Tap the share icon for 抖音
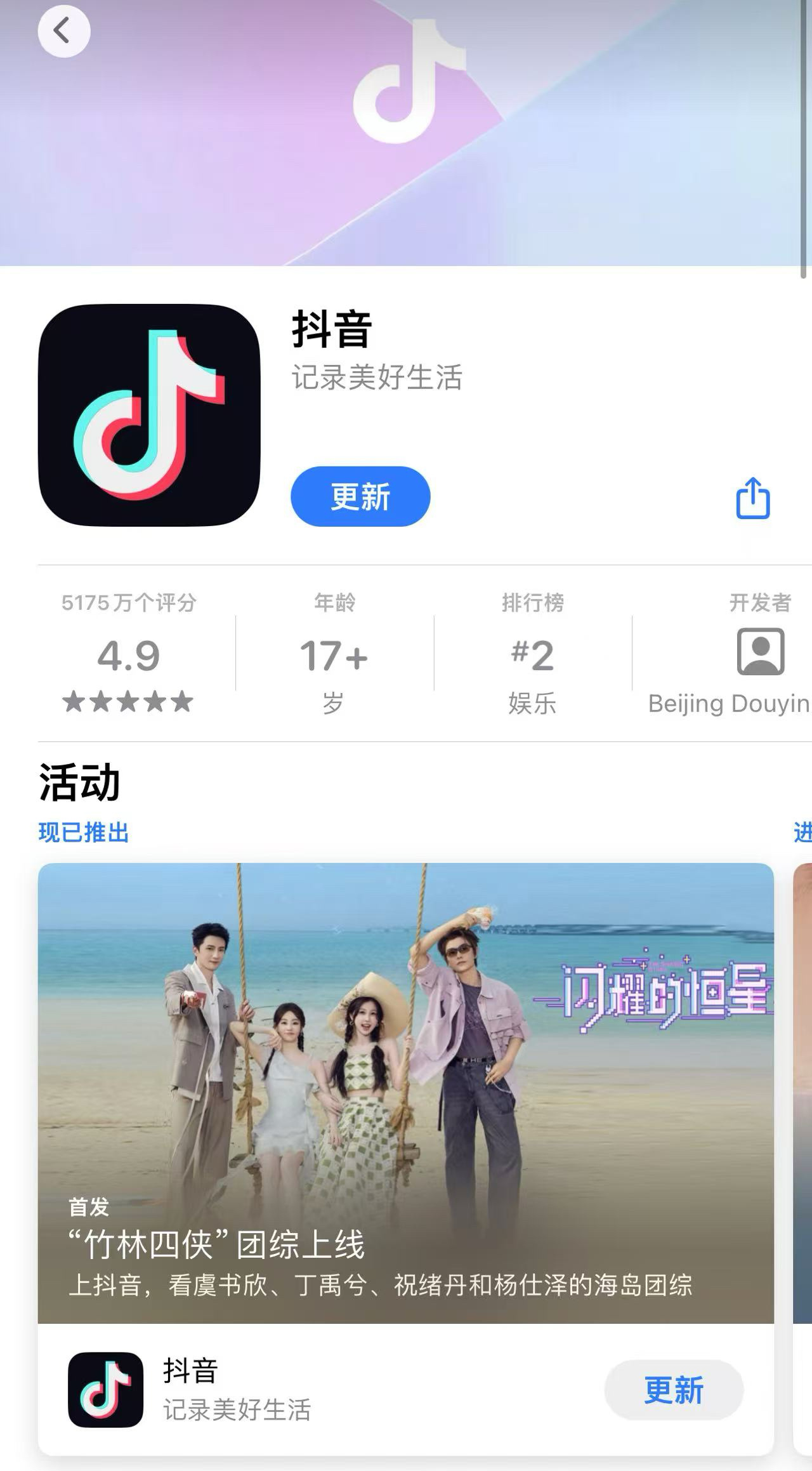812x1471 pixels. tap(752, 500)
